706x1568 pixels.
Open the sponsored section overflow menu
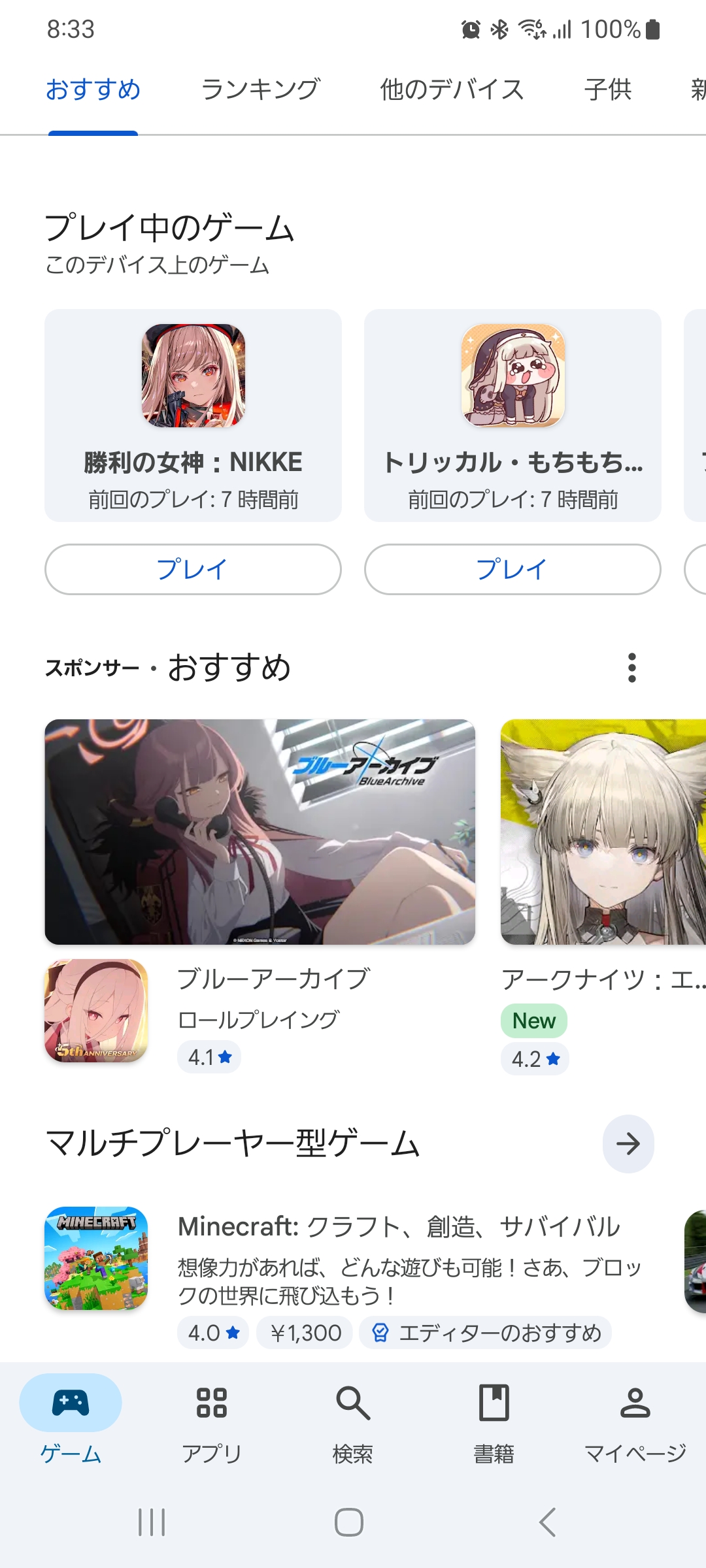pos(631,668)
